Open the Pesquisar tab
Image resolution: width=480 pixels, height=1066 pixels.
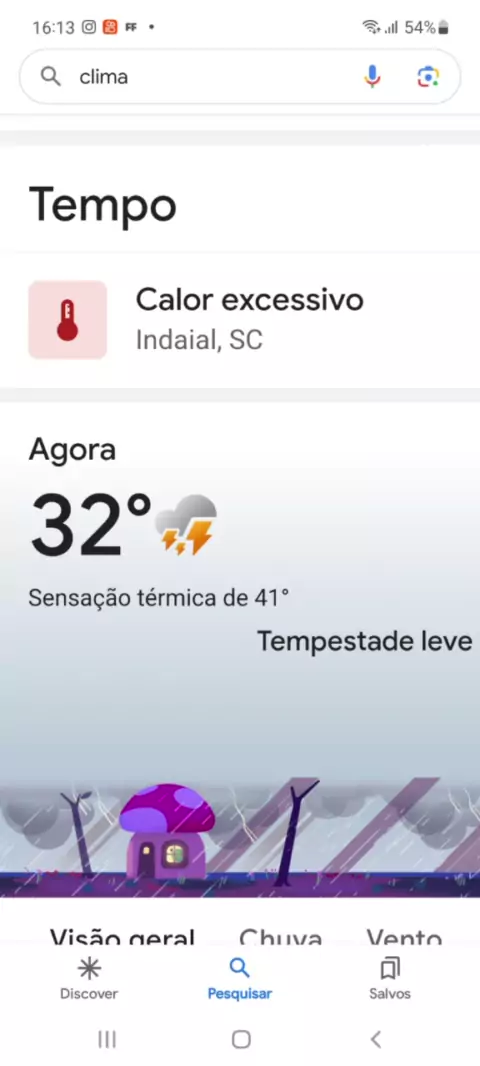239,978
